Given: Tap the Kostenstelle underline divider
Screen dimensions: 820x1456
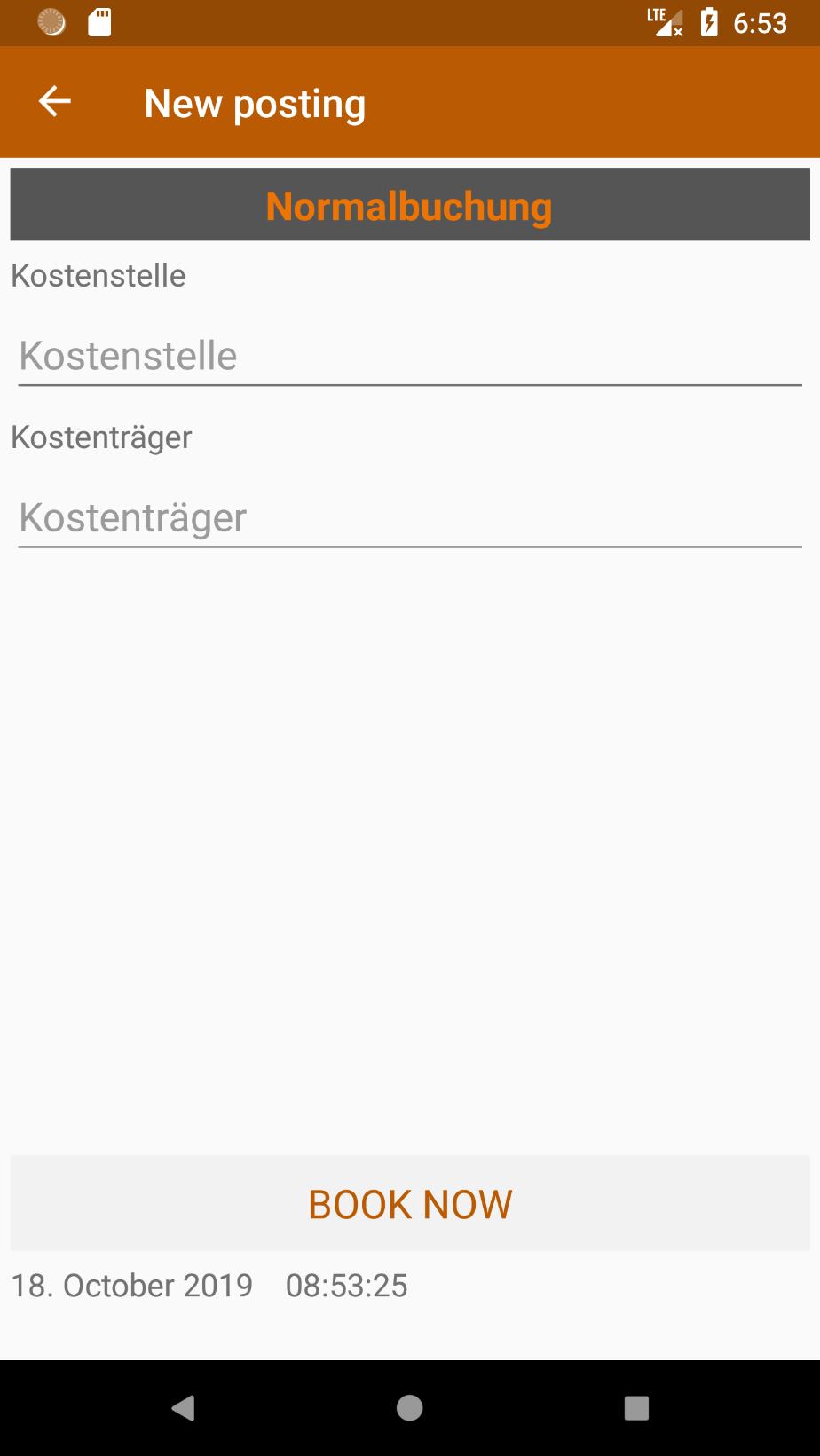Looking at the screenshot, I should pyautogui.click(x=408, y=385).
